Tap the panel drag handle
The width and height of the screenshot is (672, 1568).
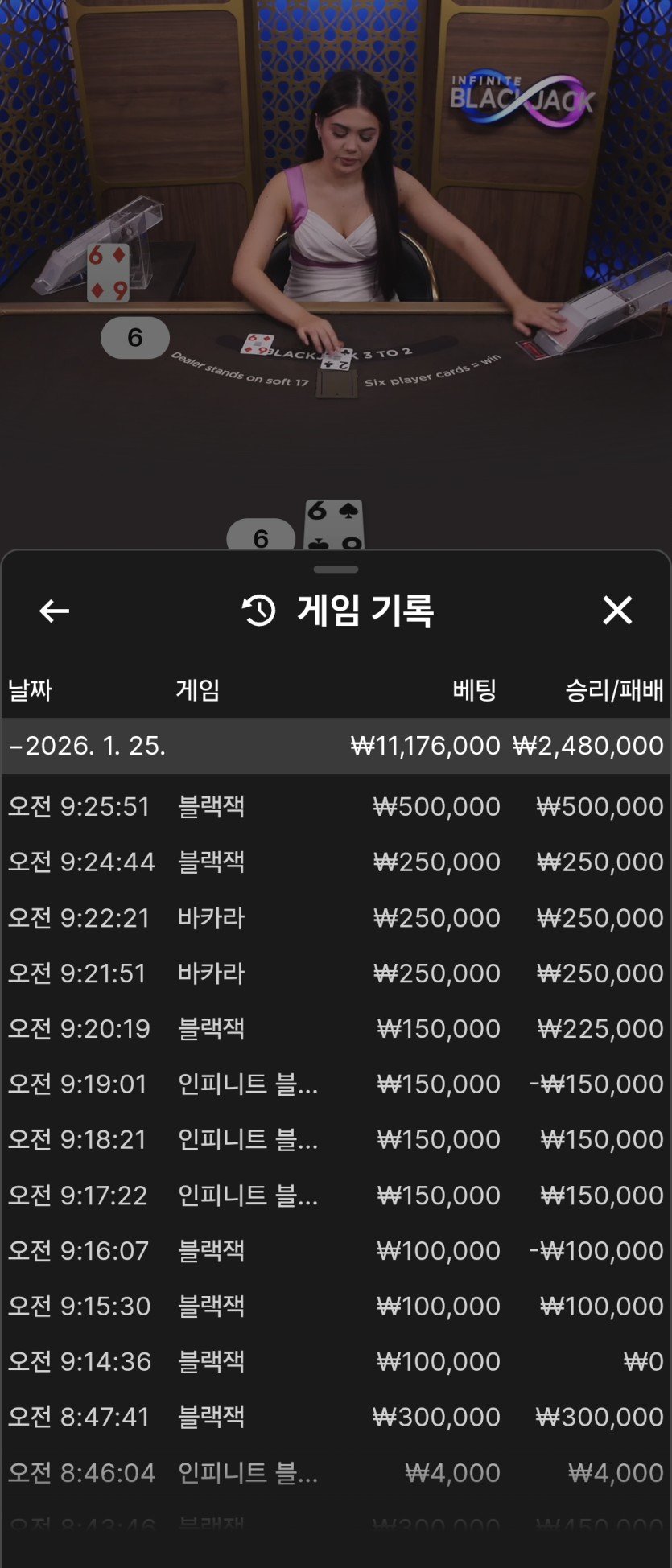[336, 570]
